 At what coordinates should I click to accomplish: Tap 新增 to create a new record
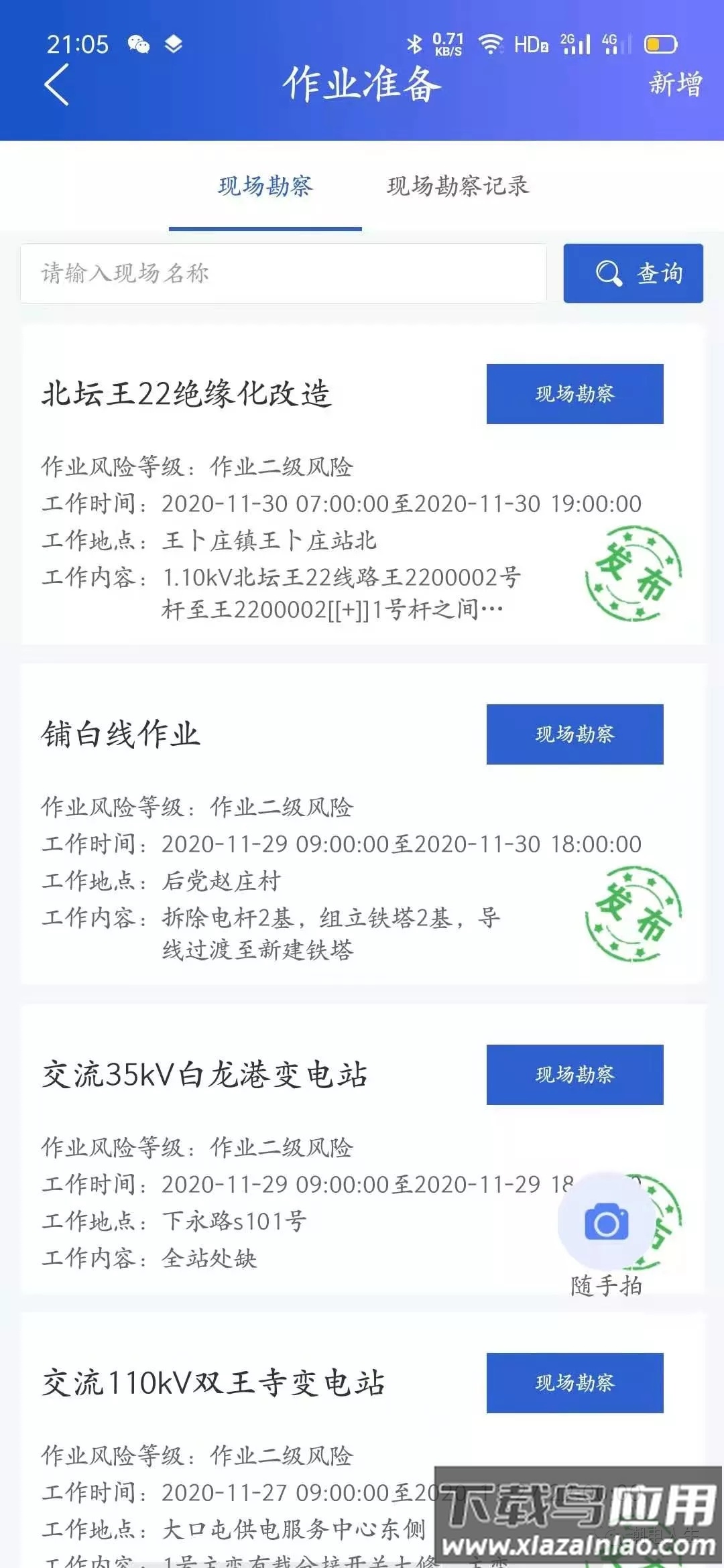click(674, 85)
